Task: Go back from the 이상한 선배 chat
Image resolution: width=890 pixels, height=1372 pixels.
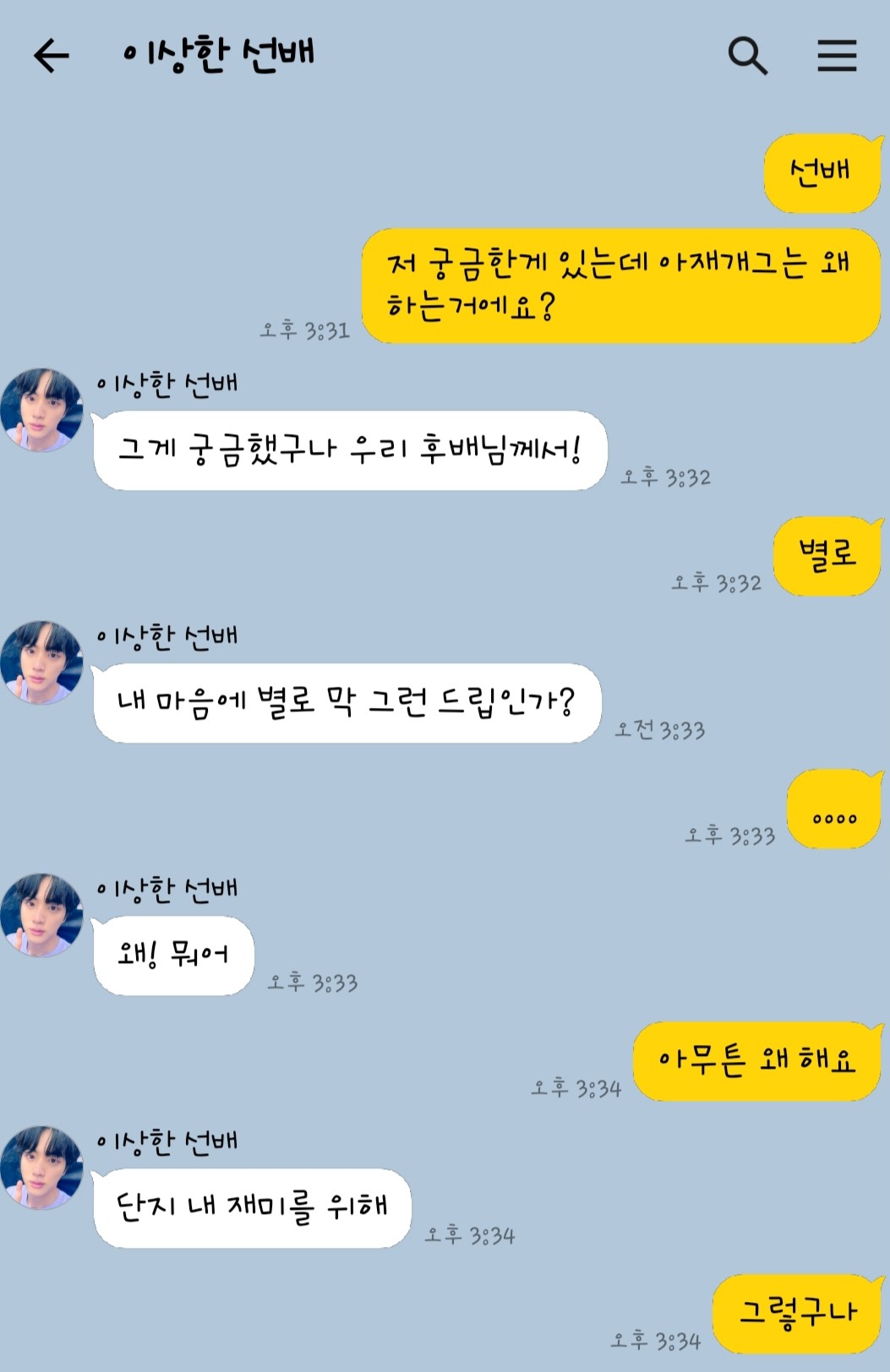Action: tap(51, 57)
